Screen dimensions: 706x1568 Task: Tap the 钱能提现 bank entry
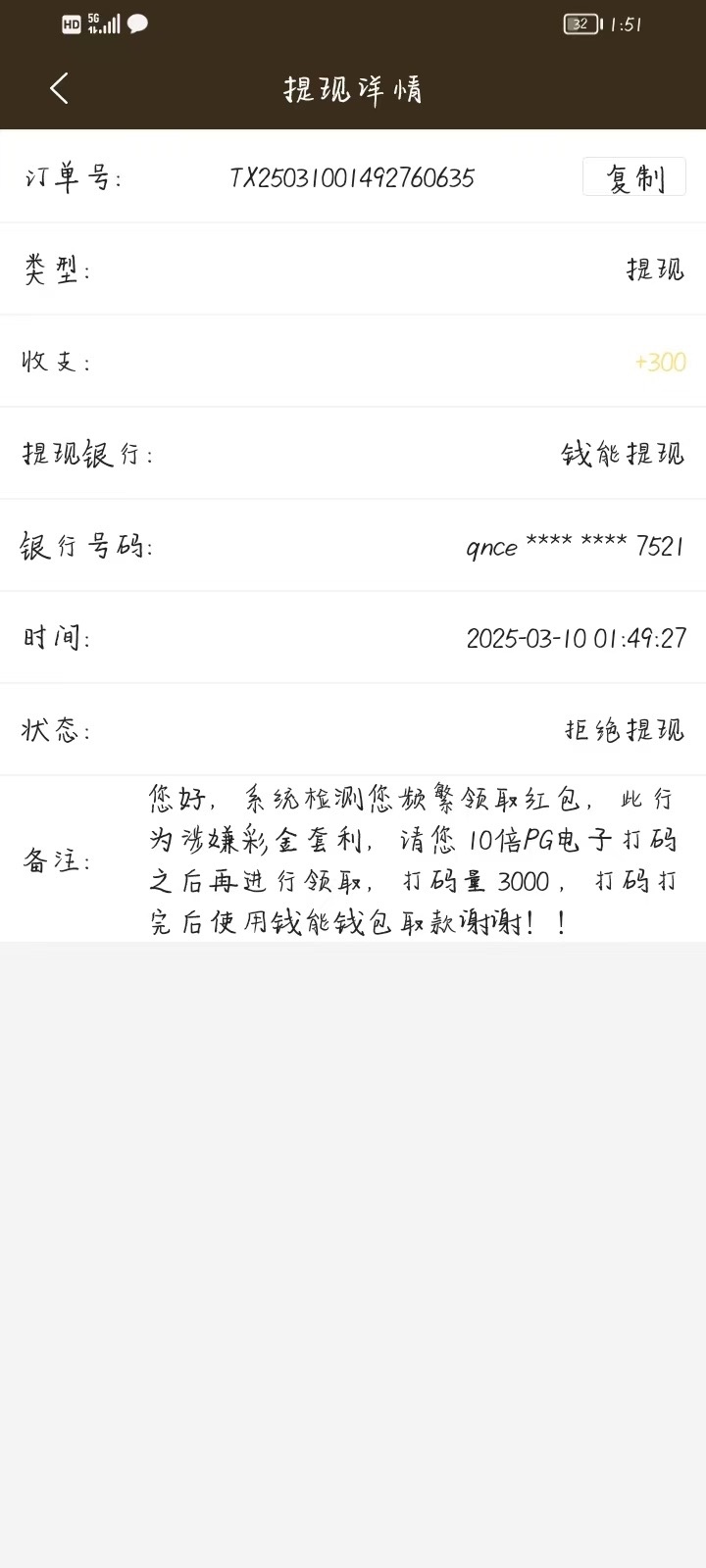click(622, 454)
